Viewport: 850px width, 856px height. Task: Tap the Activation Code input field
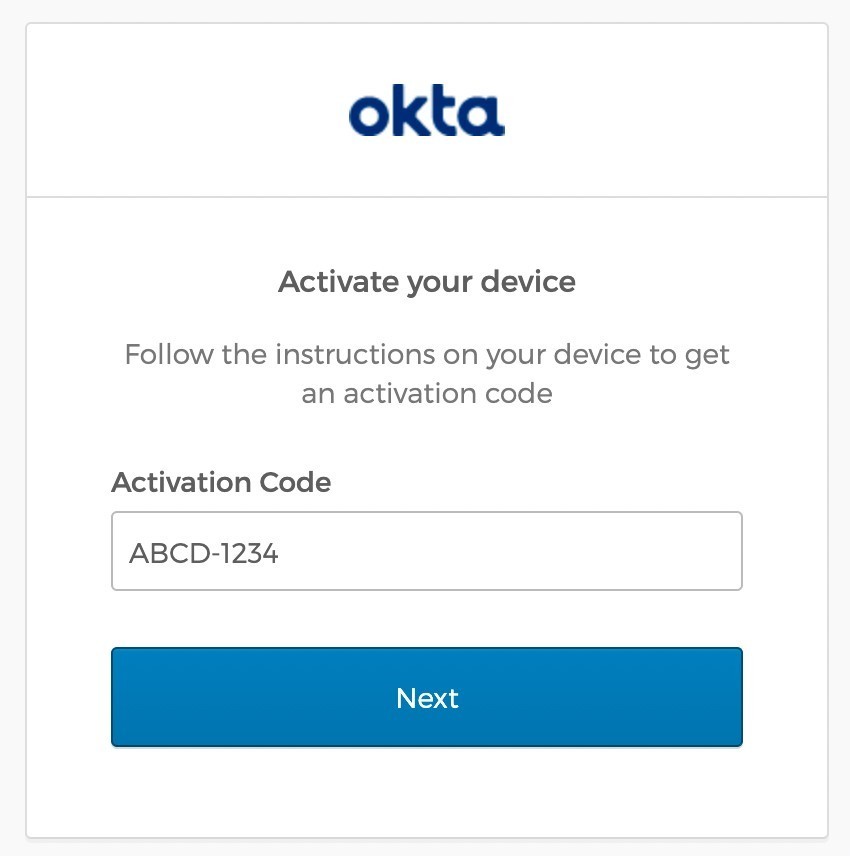[x=426, y=551]
